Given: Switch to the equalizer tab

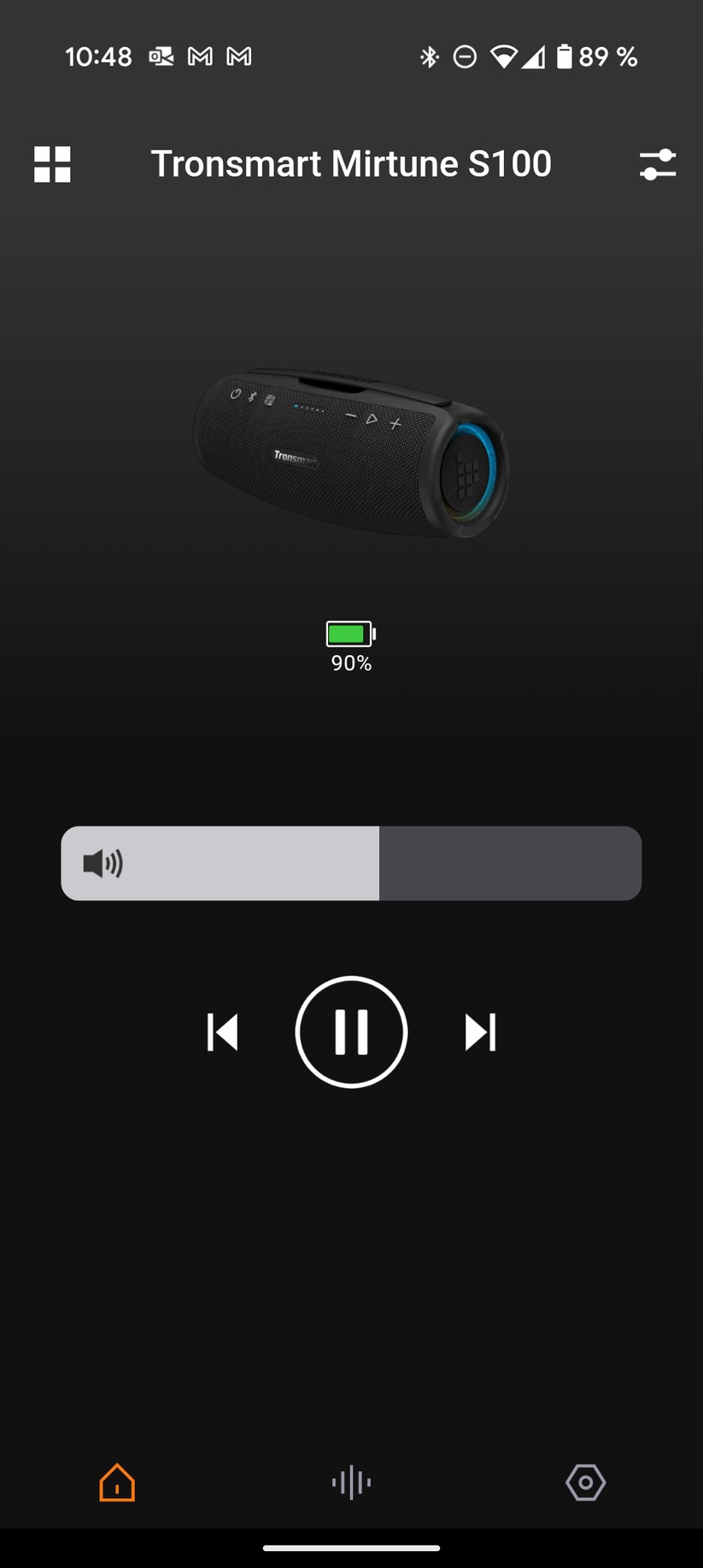Looking at the screenshot, I should [x=351, y=1483].
